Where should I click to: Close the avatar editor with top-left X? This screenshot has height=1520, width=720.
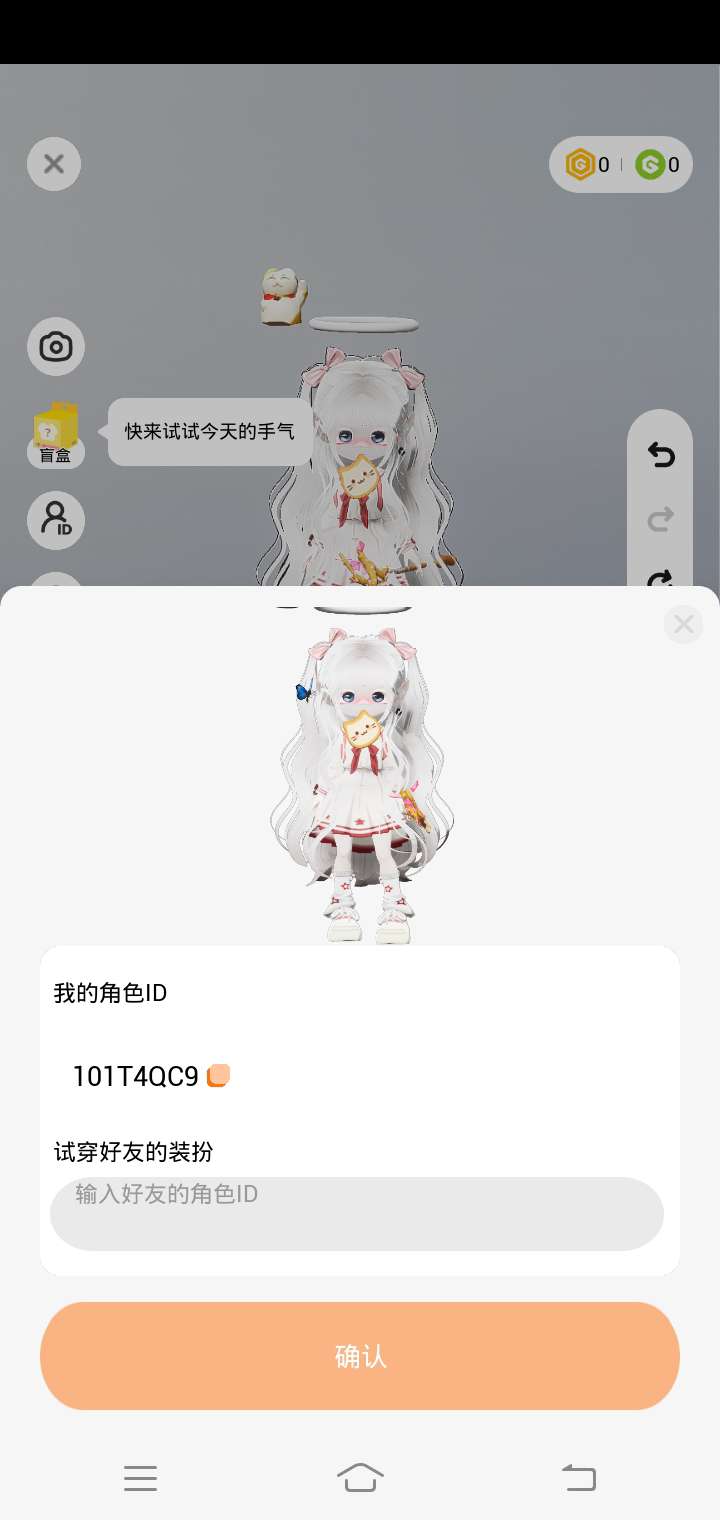tap(54, 164)
